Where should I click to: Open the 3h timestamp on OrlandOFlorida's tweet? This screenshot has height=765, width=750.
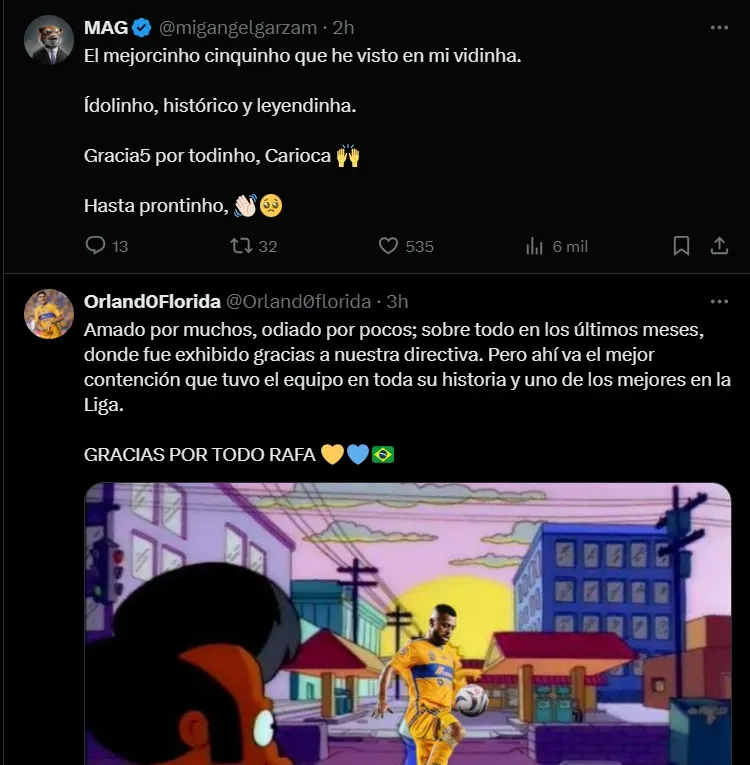[397, 301]
